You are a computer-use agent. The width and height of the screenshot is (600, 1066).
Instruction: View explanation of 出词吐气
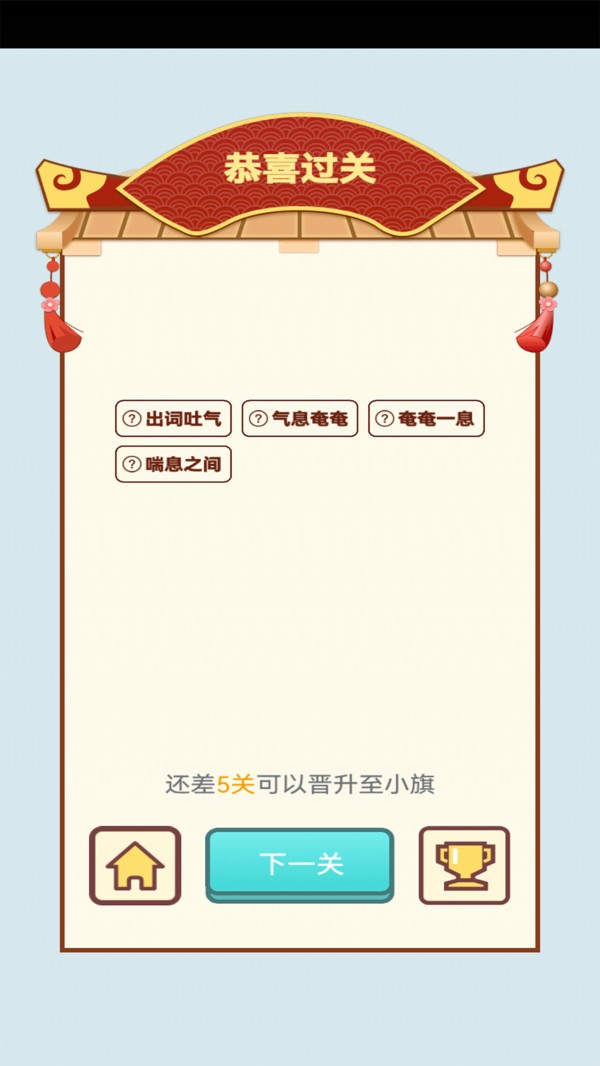point(173,419)
